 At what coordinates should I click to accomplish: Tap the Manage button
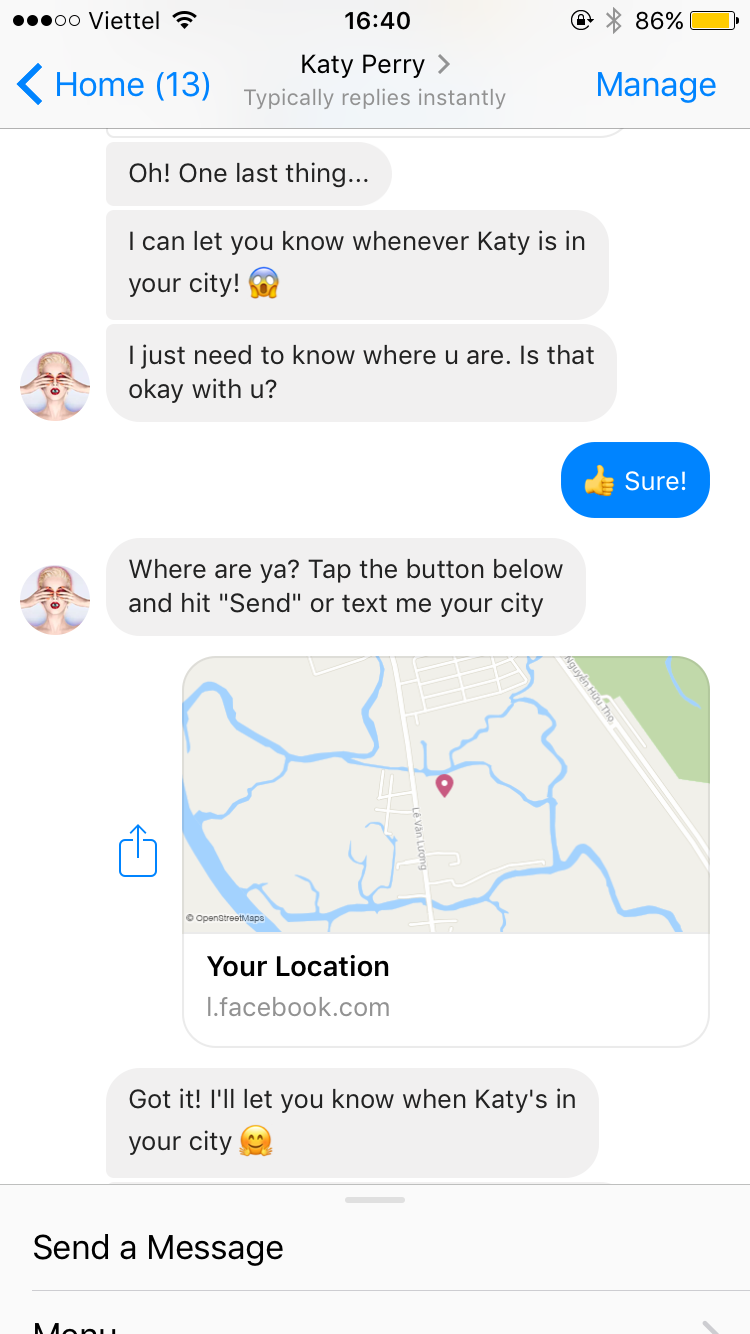pos(655,85)
